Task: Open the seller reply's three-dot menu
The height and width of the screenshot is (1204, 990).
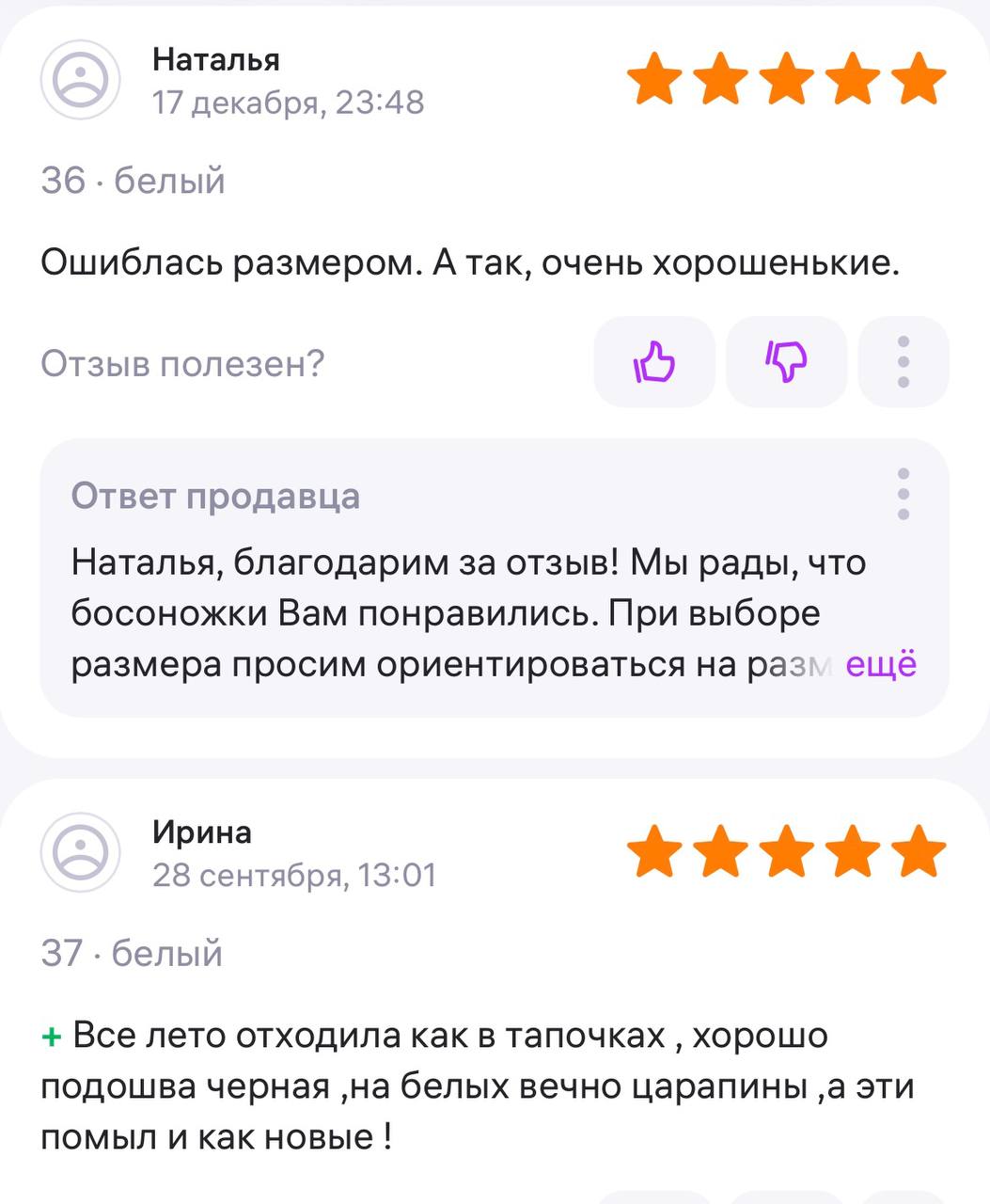Action: (x=903, y=494)
